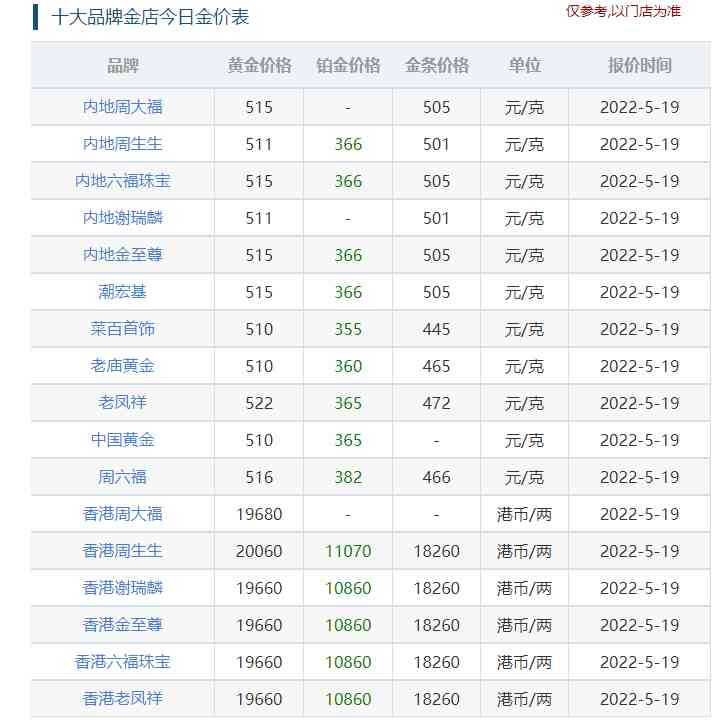
Task: View the 潮宏基 brand link
Action: tap(123, 292)
